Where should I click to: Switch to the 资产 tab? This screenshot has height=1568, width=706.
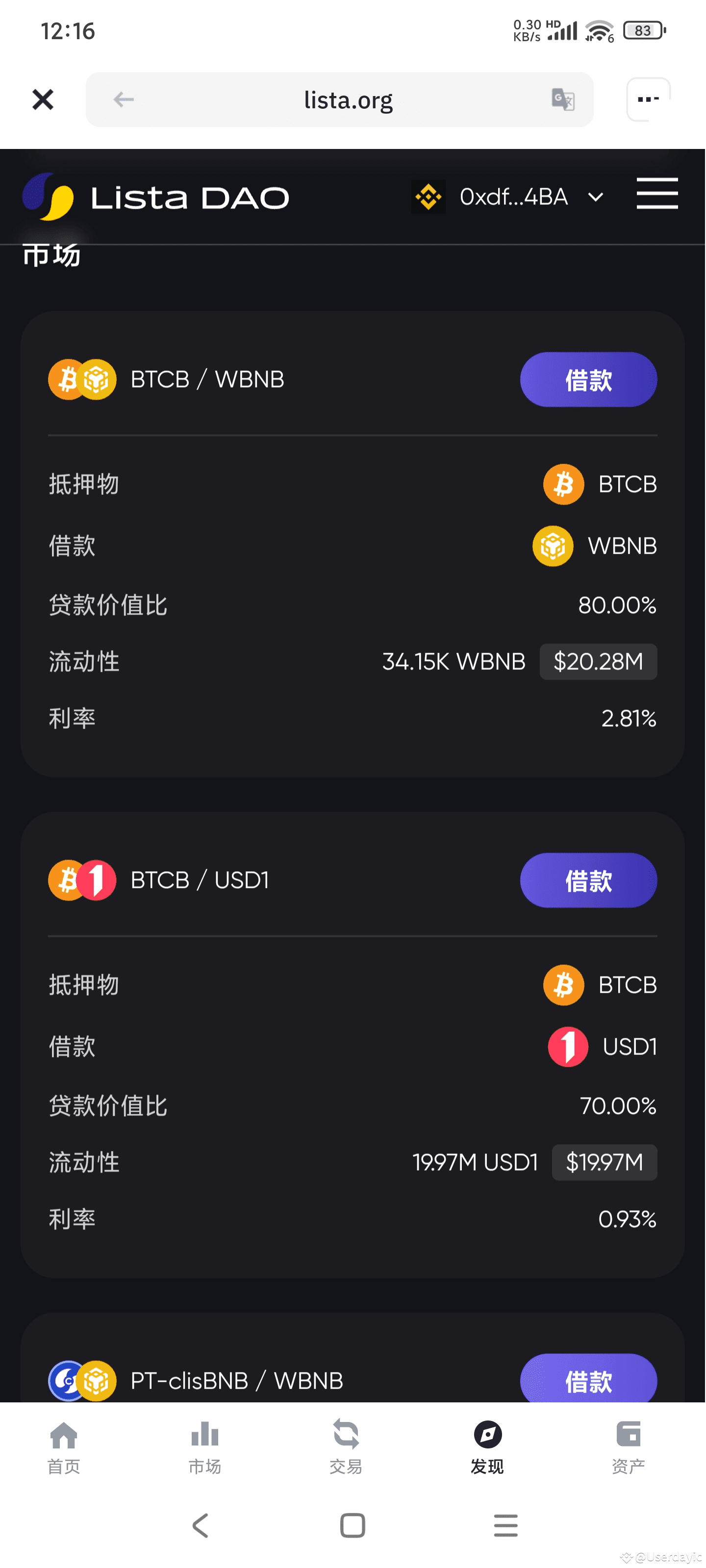628,1448
